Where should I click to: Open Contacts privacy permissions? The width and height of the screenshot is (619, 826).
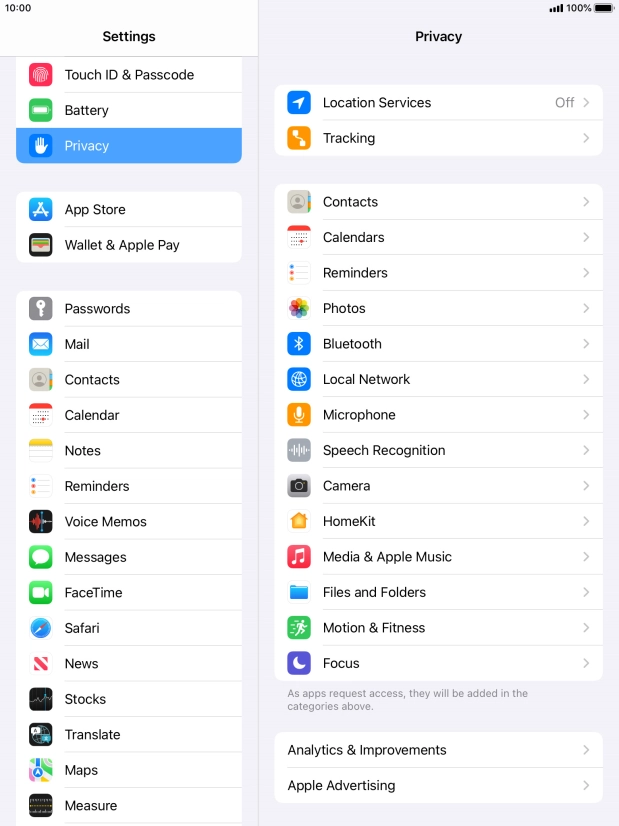pyautogui.click(x=438, y=202)
